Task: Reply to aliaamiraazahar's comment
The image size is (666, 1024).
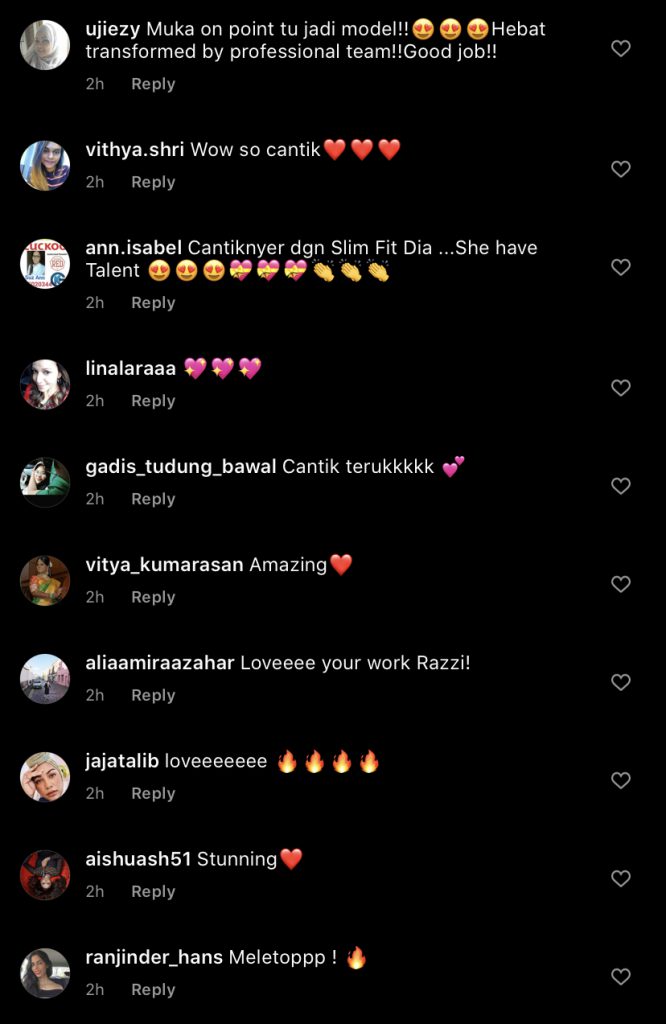Action: (x=153, y=695)
